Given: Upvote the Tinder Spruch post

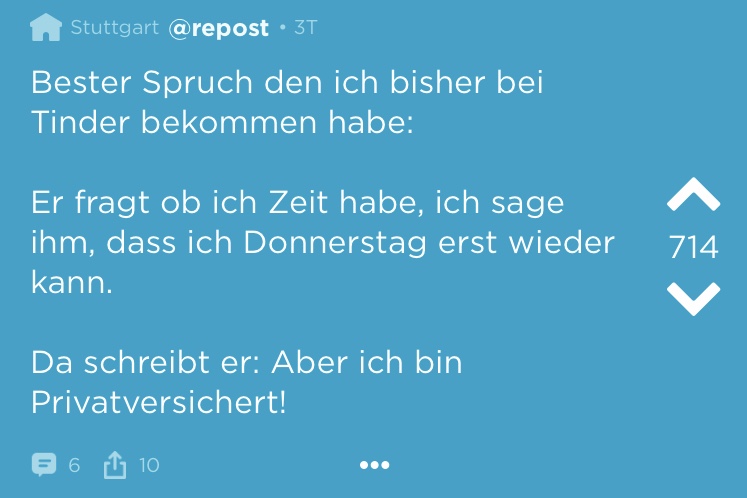Looking at the screenshot, I should [x=693, y=196].
